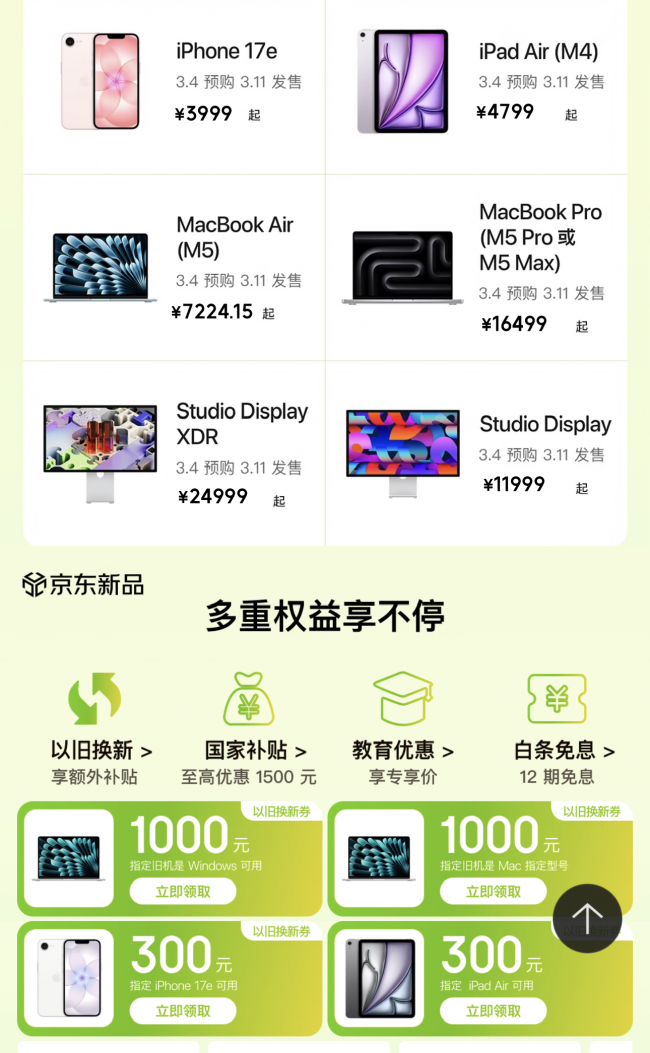Viewport: 650px width, 1053px height.
Task: View the ¥11999 Studio Display card
Action: 477,454
